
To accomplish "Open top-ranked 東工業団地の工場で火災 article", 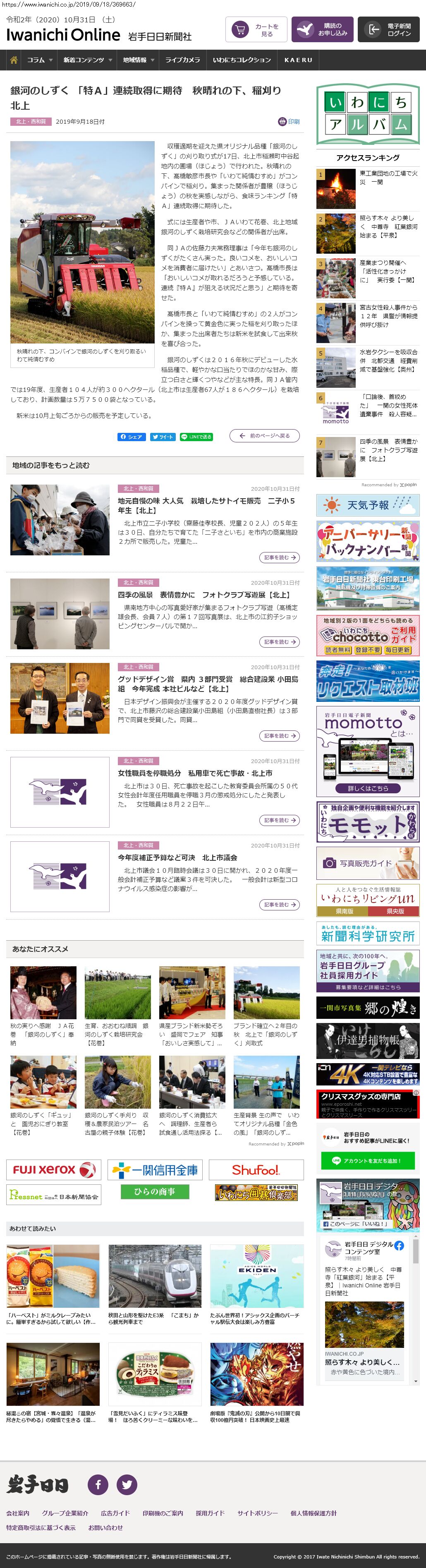I will point(388,178).
